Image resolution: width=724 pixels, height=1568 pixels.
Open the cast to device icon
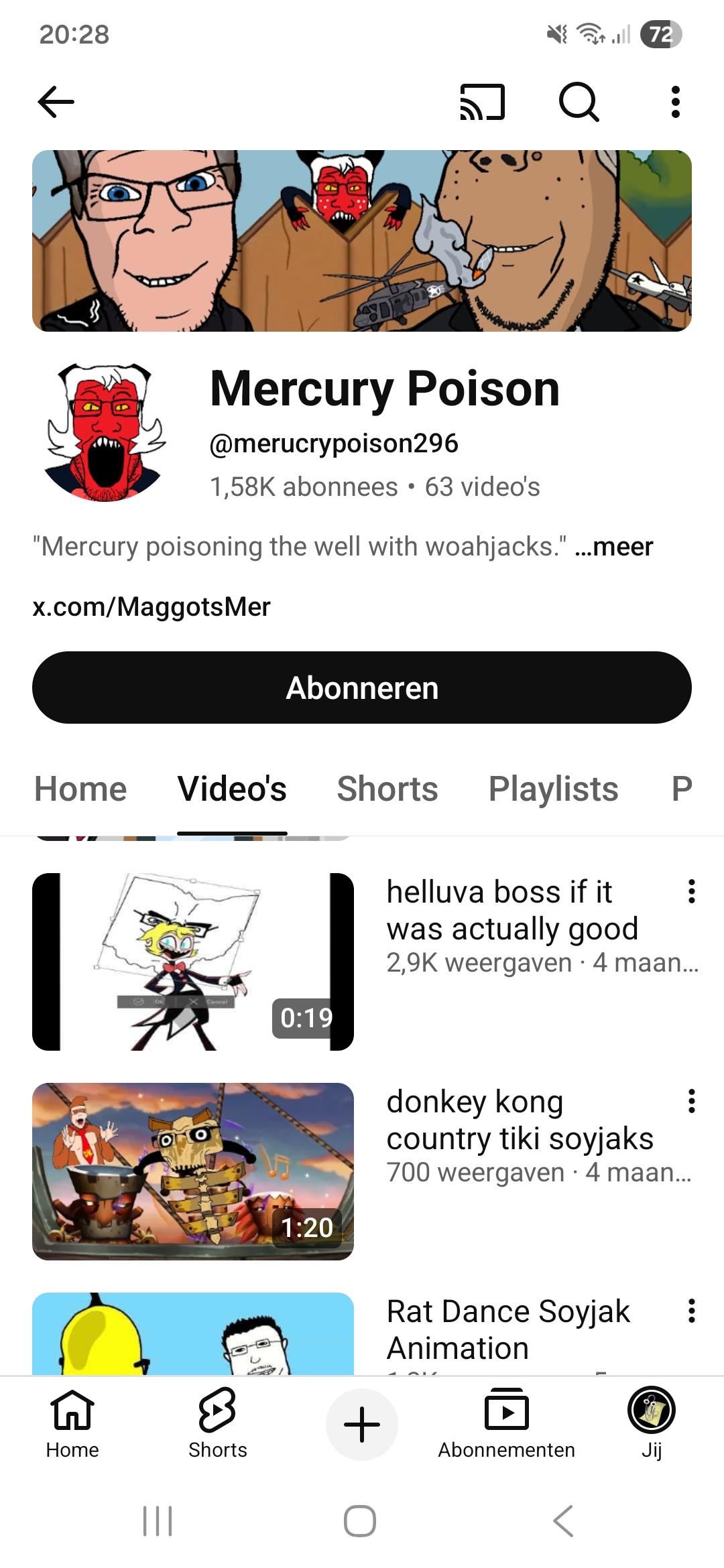coord(482,102)
